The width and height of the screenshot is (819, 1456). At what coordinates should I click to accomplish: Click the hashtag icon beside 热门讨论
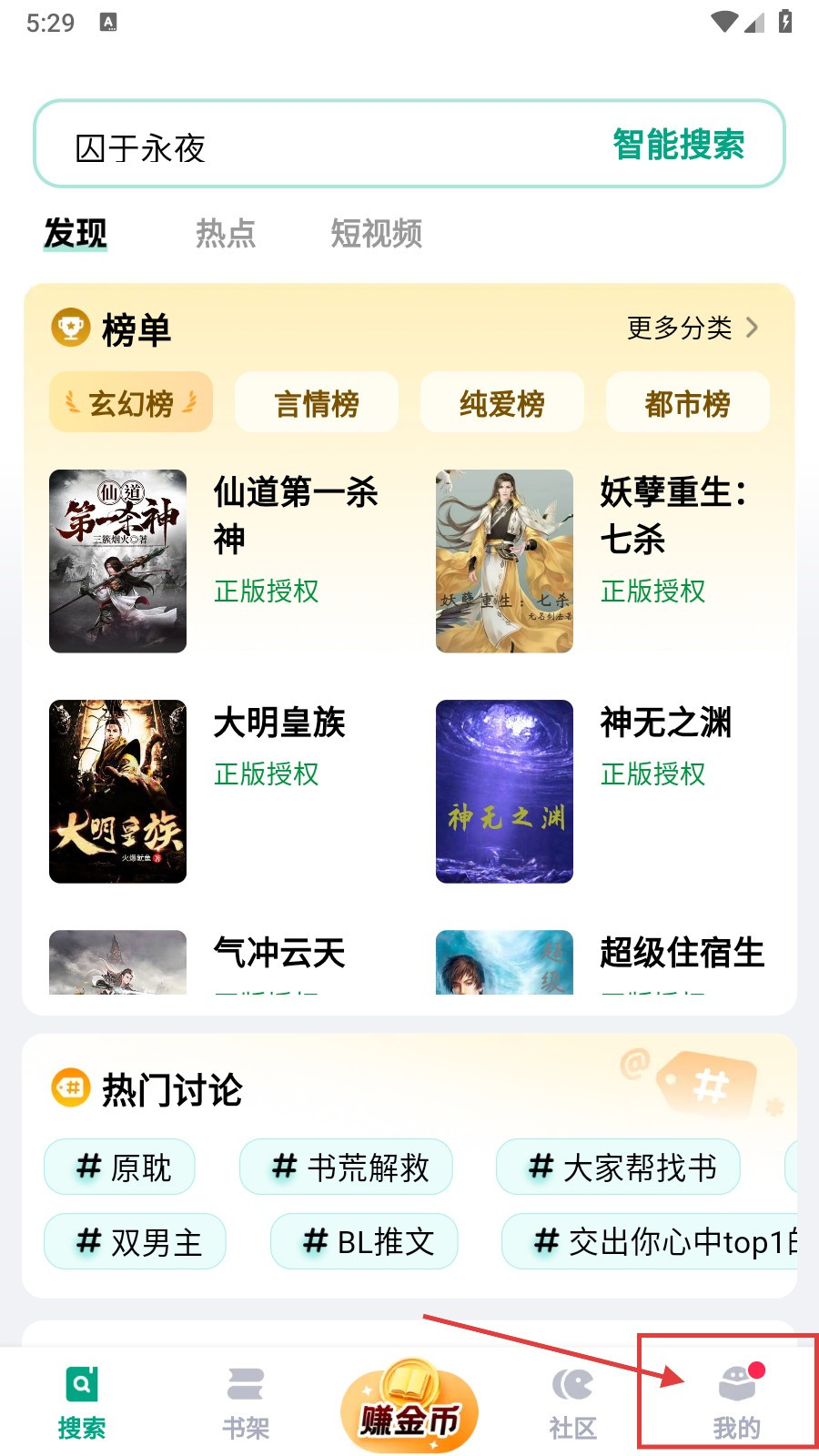71,1088
